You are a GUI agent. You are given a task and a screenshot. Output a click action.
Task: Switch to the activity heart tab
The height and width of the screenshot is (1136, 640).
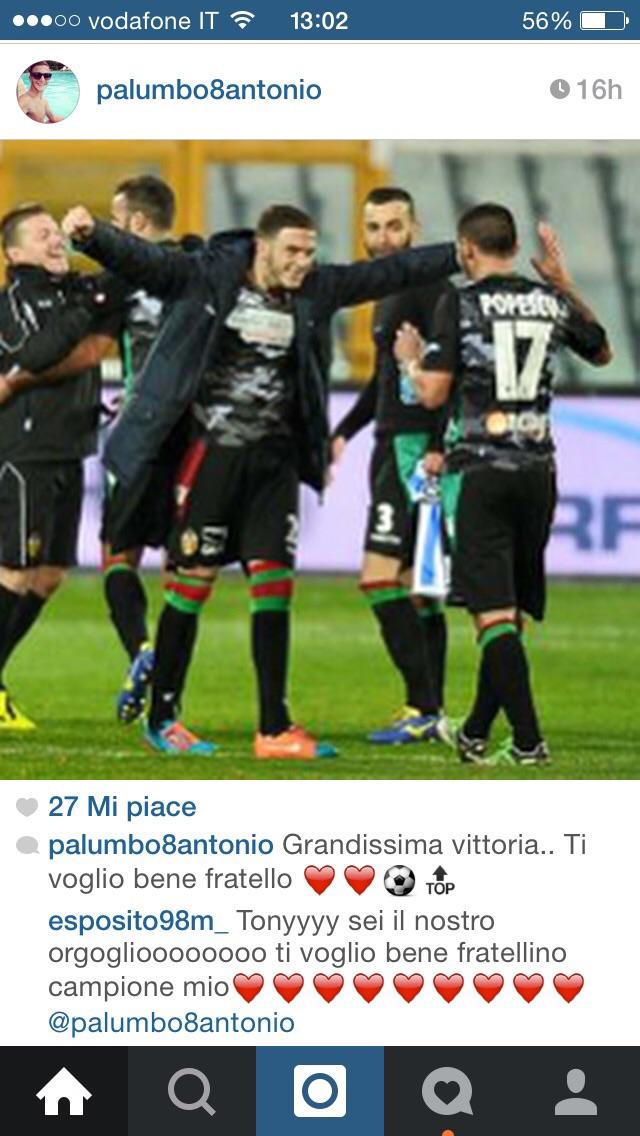click(448, 1091)
